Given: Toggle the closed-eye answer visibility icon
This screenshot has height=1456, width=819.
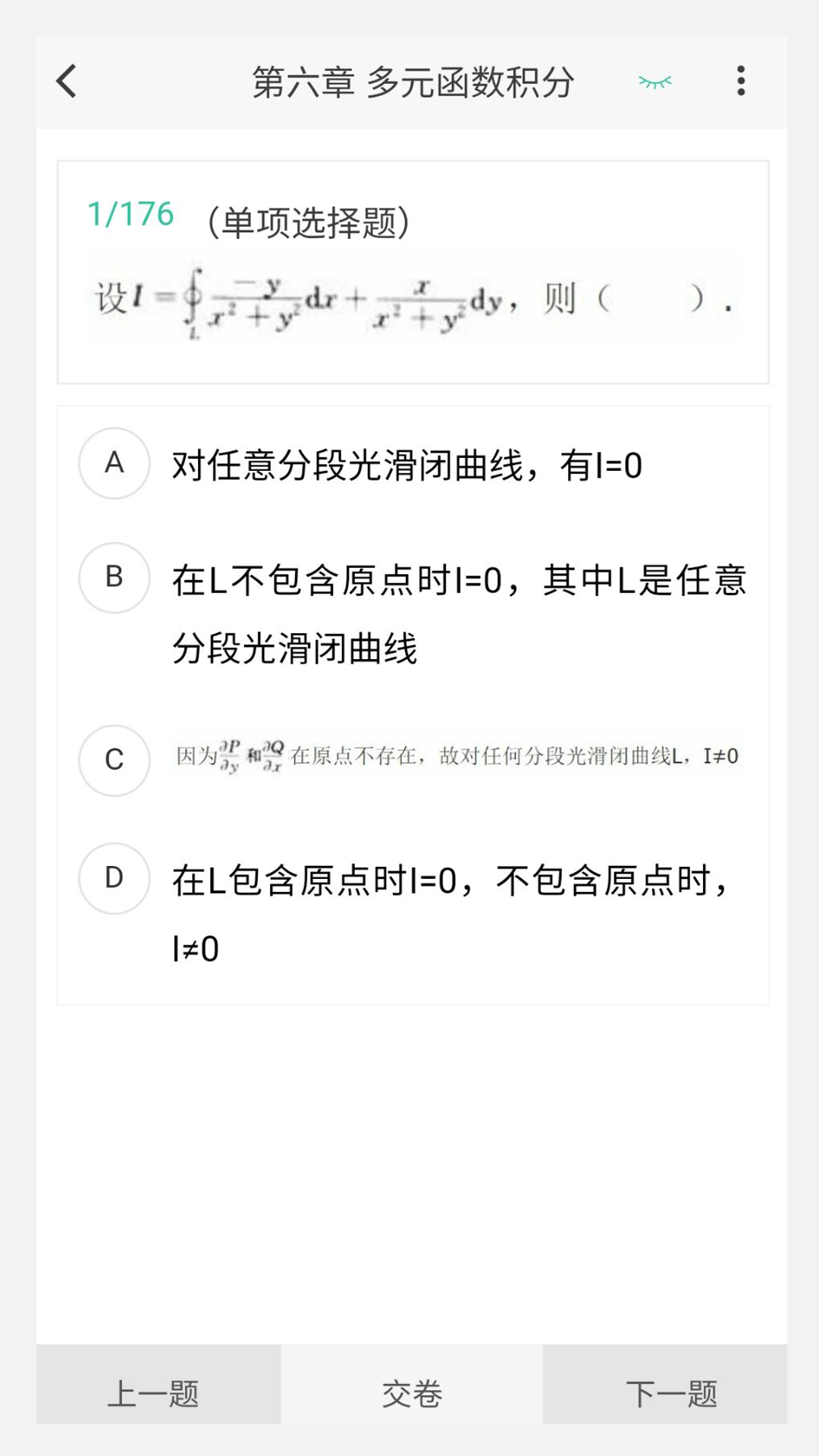Looking at the screenshot, I should [654, 81].
